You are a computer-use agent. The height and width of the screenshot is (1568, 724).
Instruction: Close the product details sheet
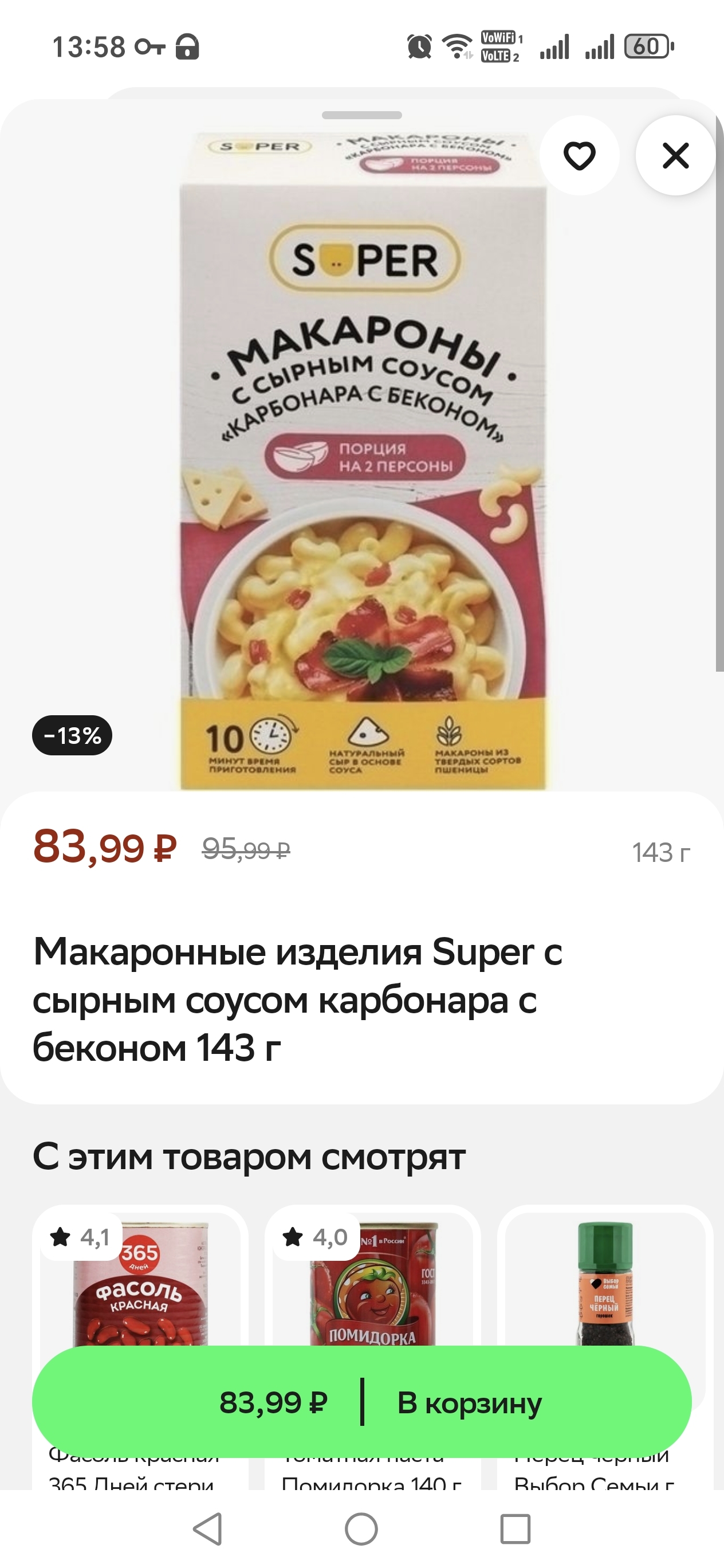coord(675,156)
